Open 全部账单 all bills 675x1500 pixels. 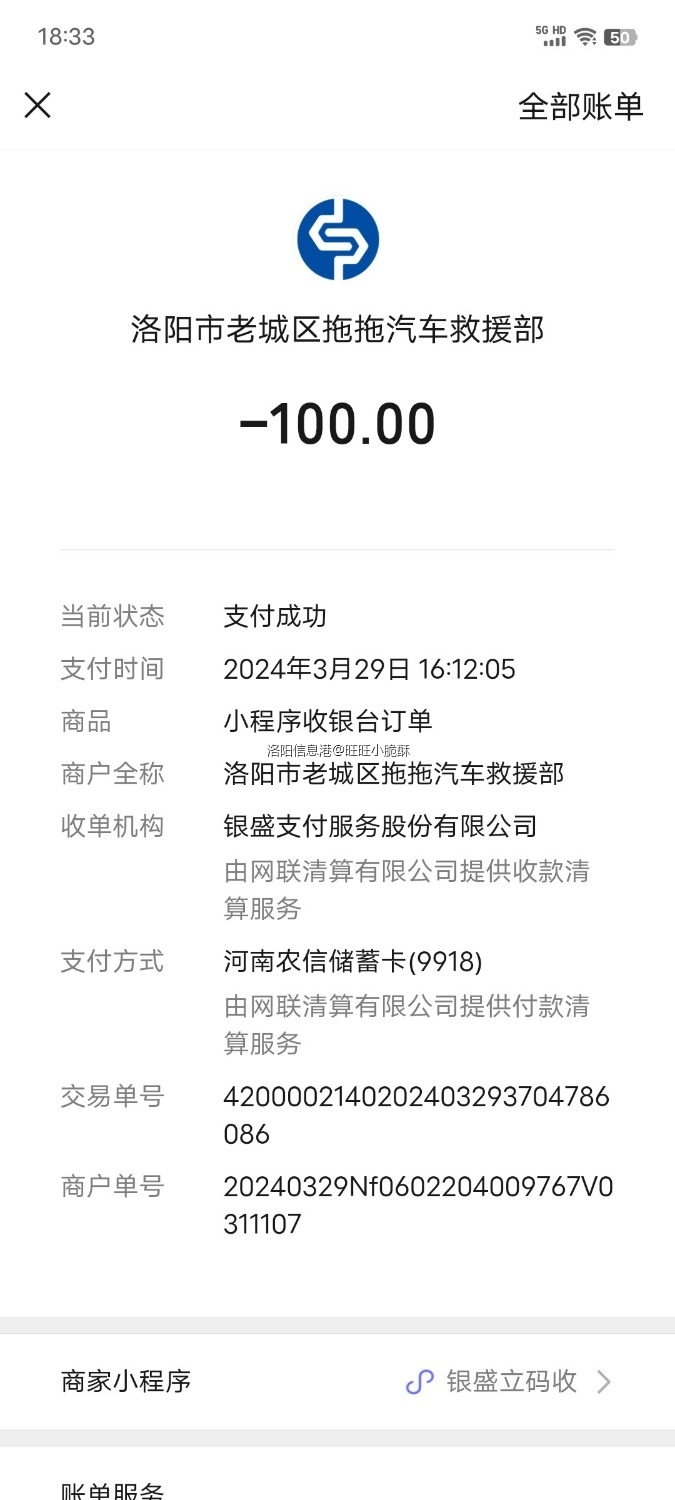(580, 106)
